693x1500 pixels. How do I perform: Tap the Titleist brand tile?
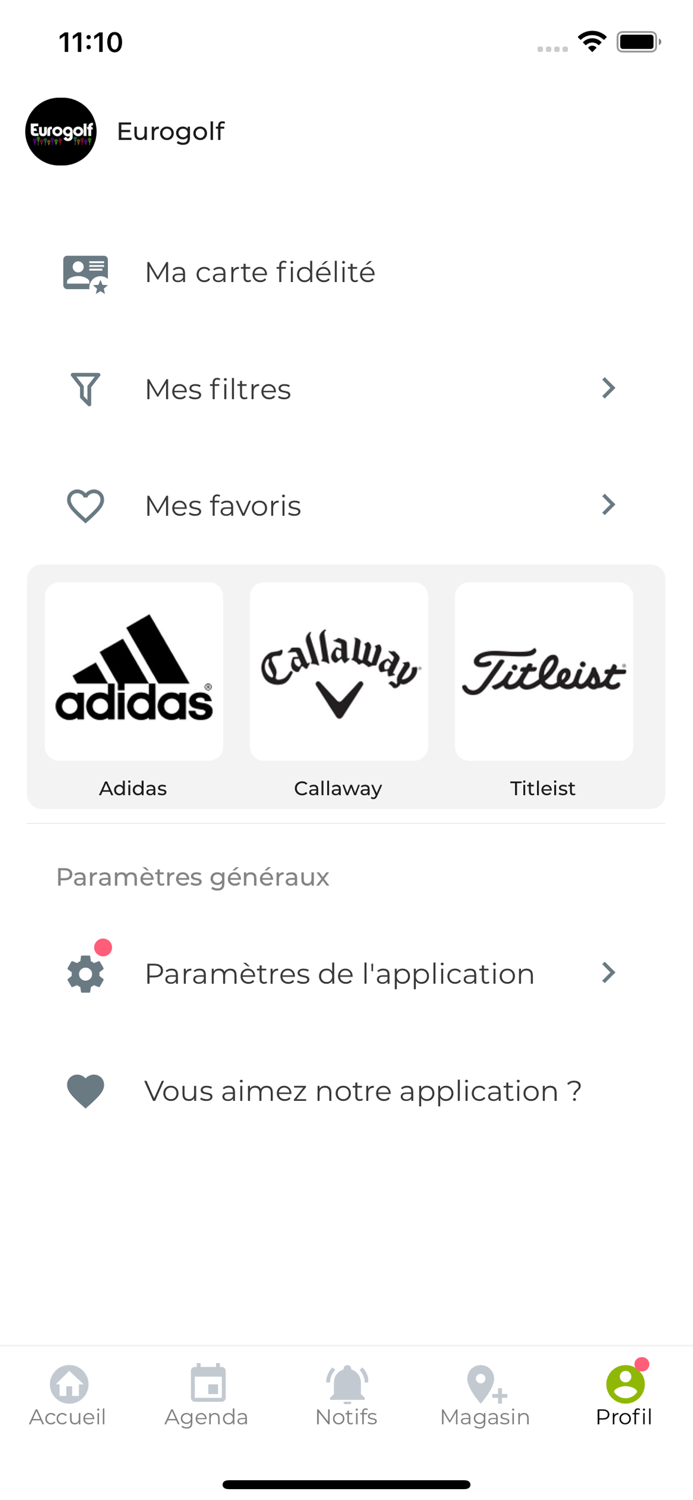[544, 672]
